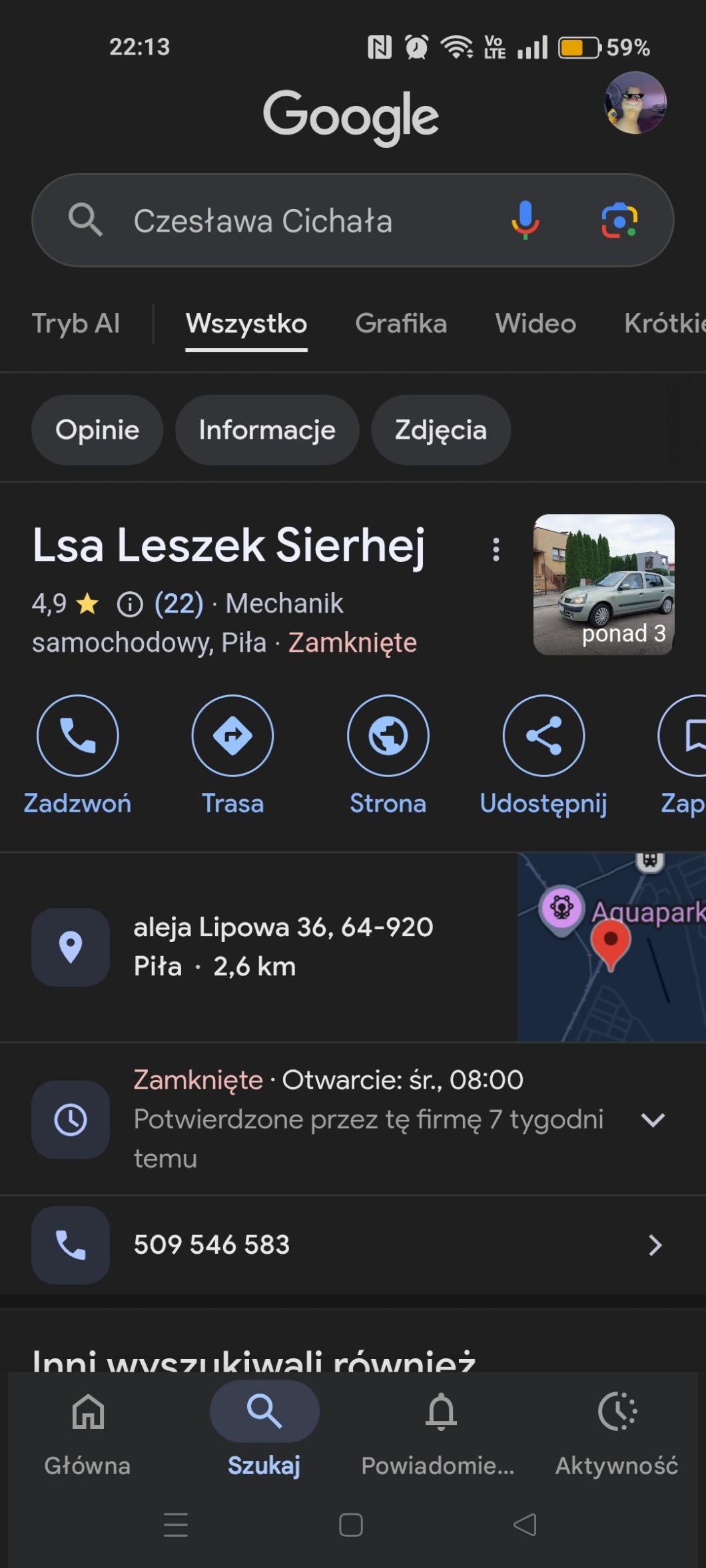Viewport: 706px width, 1568px height.
Task: Select the Zdjęcia chip
Action: (x=441, y=430)
